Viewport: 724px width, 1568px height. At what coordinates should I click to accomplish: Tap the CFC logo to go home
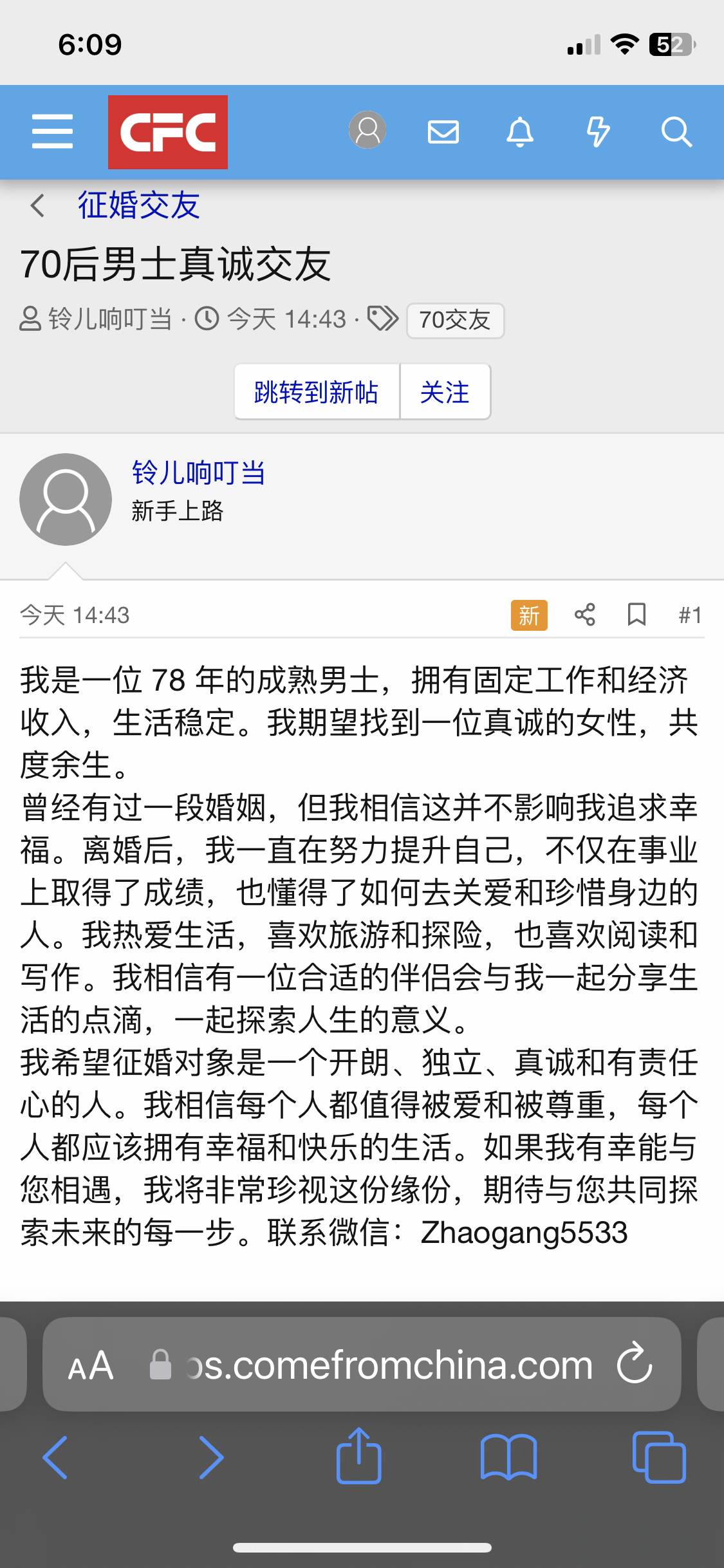tap(167, 132)
